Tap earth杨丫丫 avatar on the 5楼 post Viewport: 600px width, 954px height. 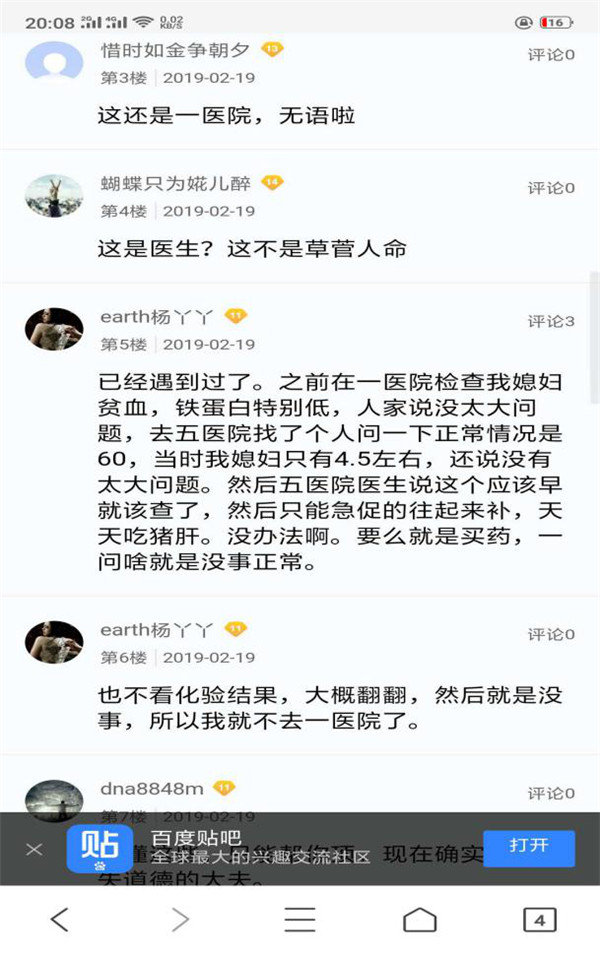point(54,329)
